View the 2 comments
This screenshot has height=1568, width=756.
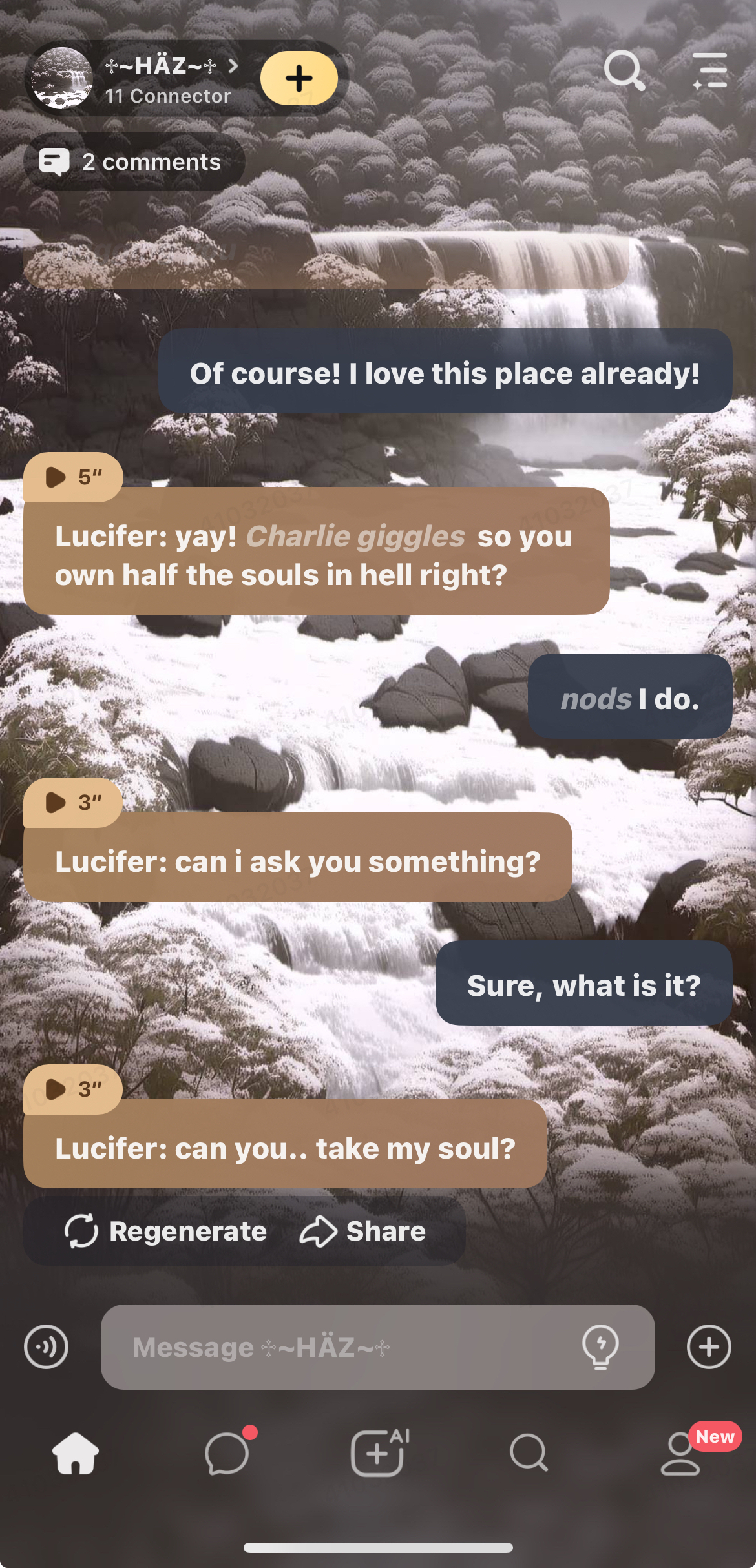134,161
